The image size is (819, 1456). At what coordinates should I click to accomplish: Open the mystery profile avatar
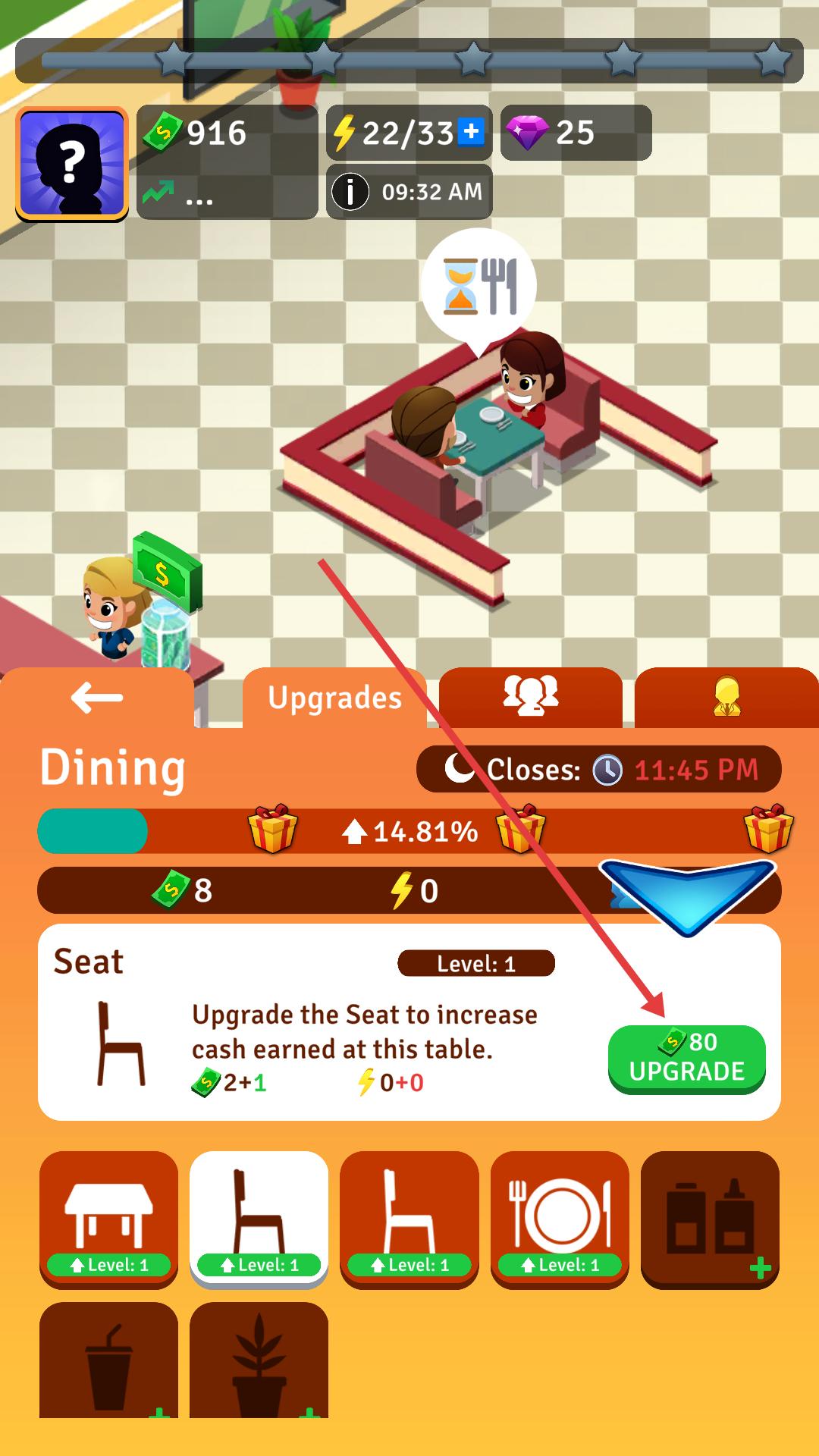[x=72, y=163]
